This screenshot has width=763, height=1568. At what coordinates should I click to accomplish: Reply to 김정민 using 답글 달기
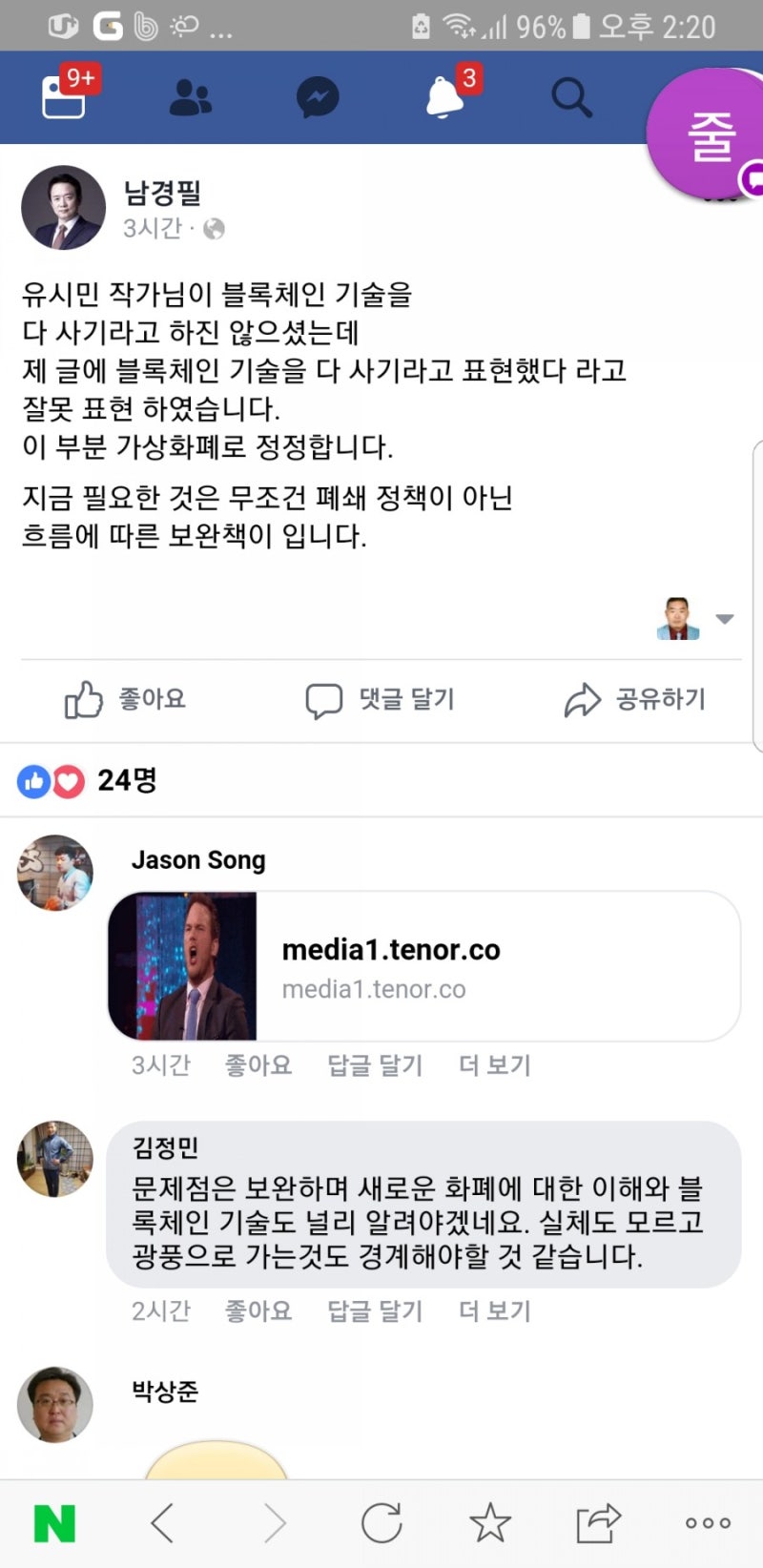(x=374, y=1310)
